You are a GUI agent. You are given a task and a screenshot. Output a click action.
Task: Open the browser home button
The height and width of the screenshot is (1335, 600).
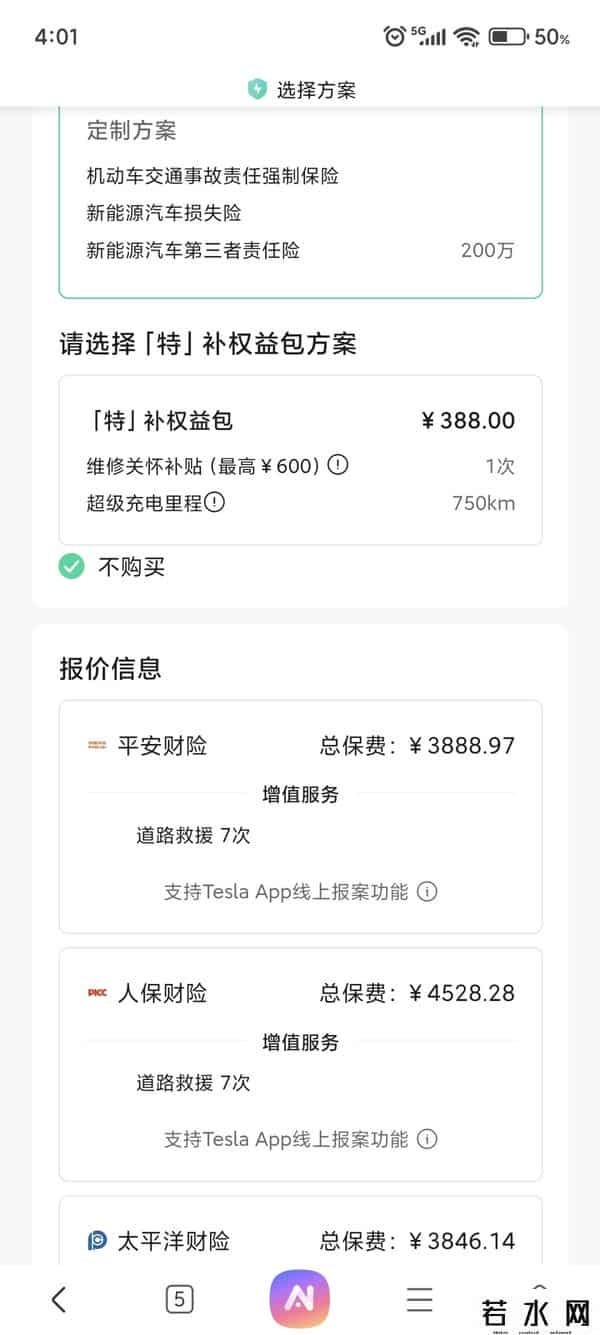pyautogui.click(x=299, y=1299)
